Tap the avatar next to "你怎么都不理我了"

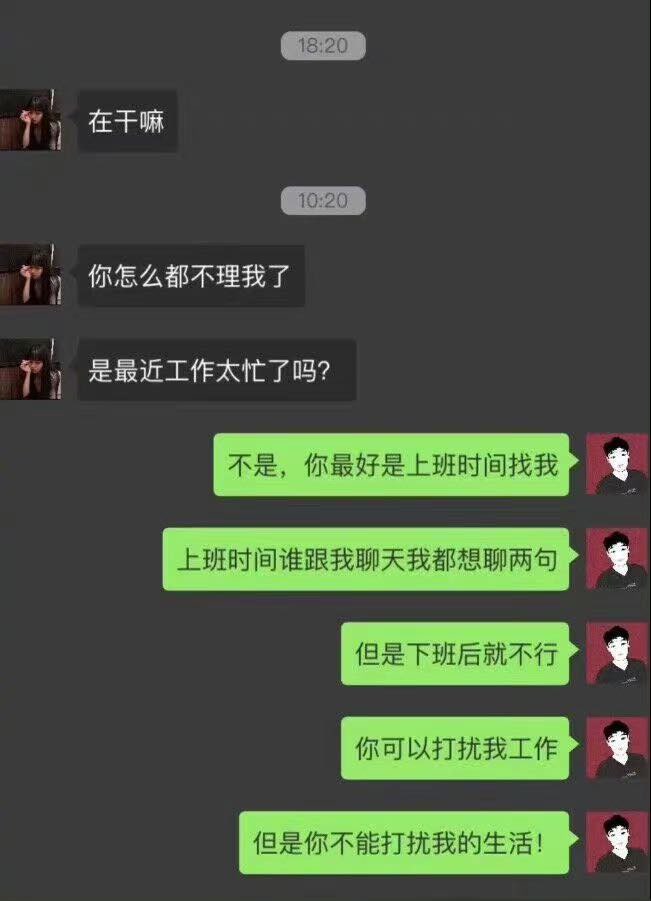click(x=30, y=275)
